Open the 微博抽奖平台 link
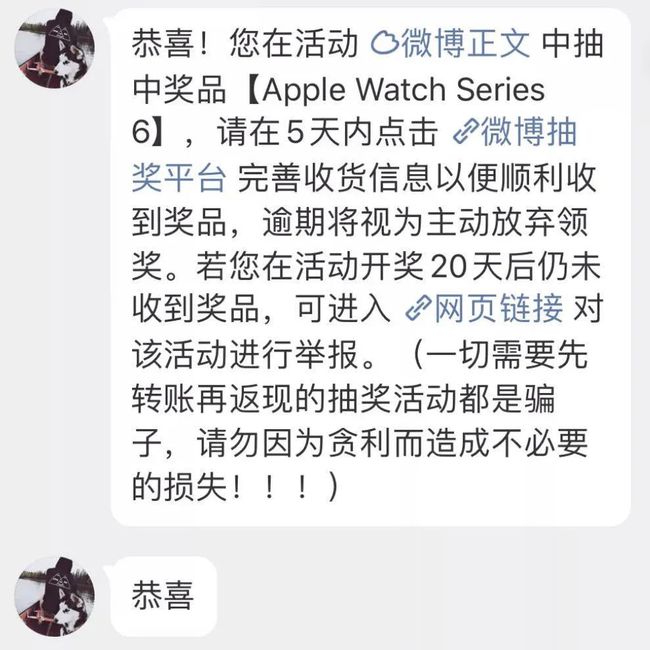Screen dimensions: 650x650 [513, 133]
